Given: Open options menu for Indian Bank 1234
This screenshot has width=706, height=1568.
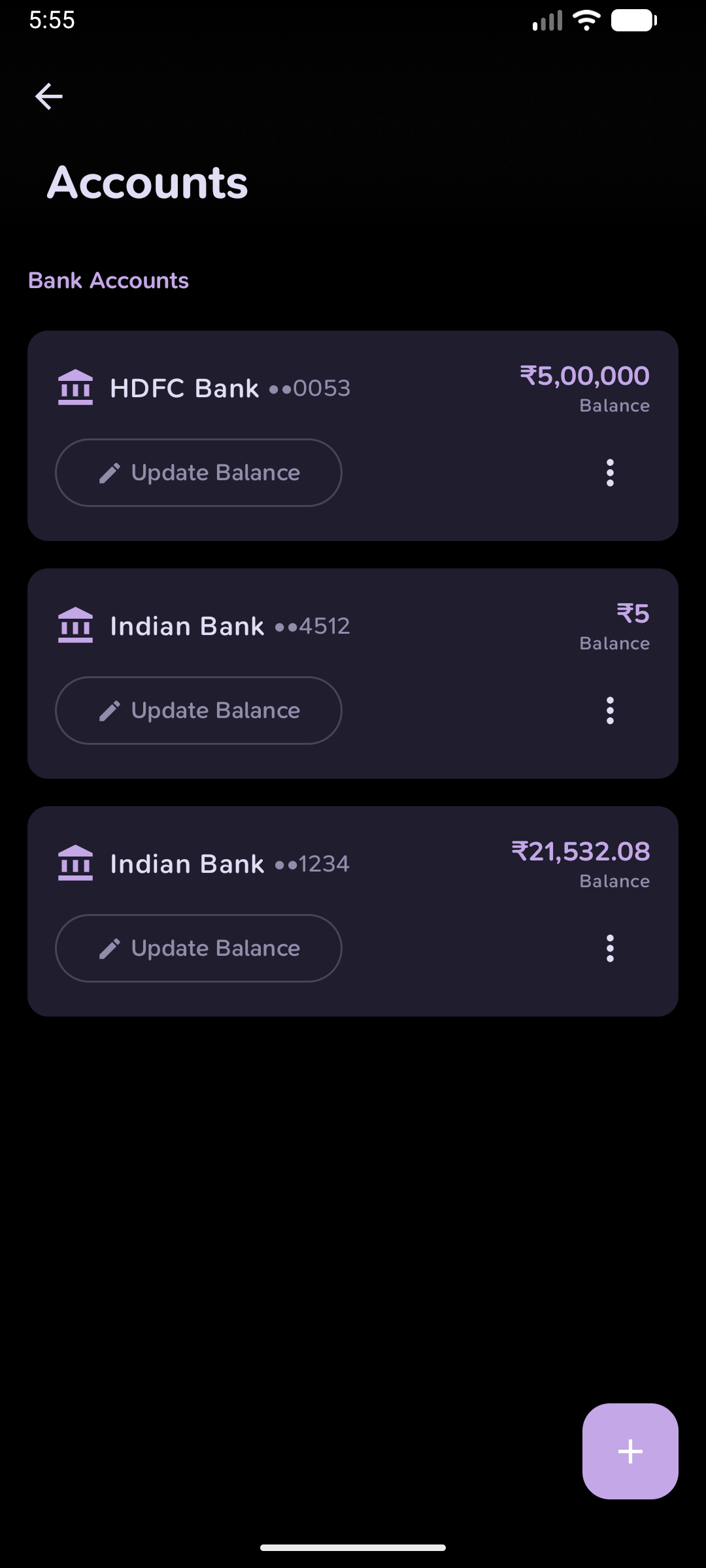Looking at the screenshot, I should [x=609, y=948].
